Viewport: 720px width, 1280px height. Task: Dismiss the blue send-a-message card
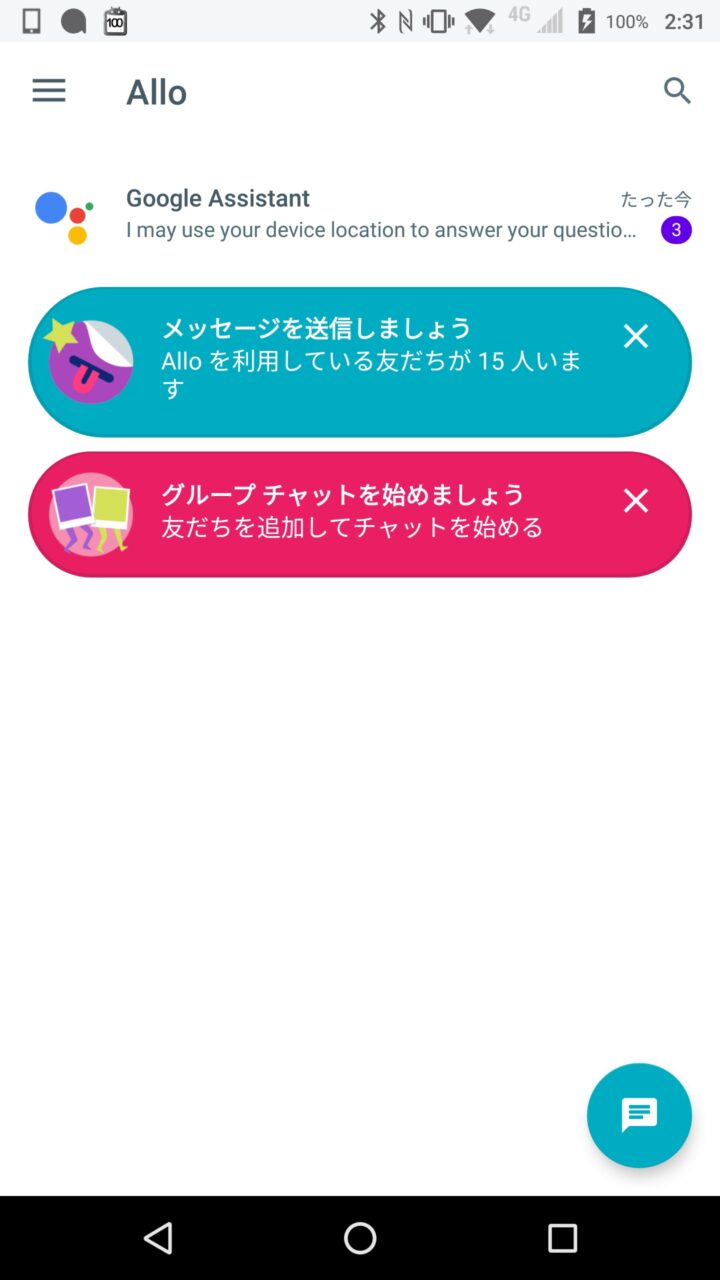(x=636, y=337)
